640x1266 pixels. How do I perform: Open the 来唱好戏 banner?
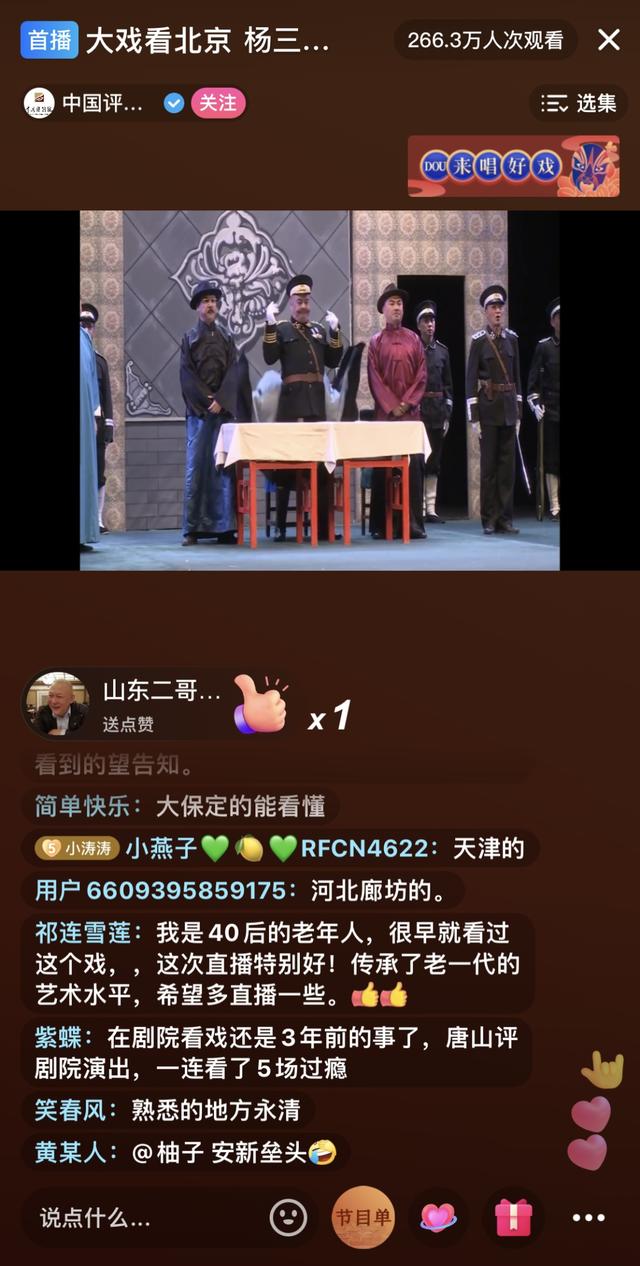tap(513, 166)
